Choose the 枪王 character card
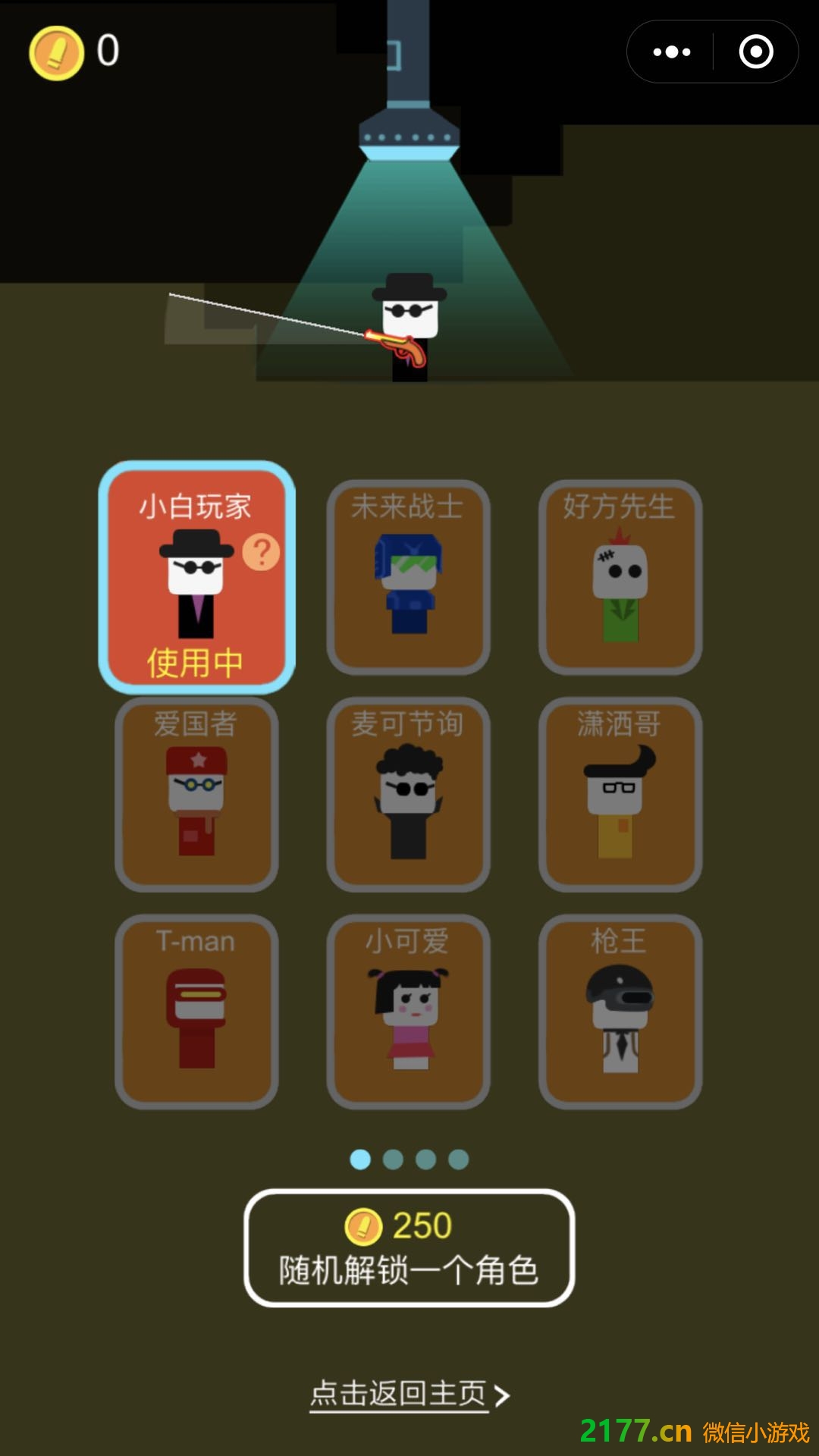The width and height of the screenshot is (819, 1456). pyautogui.click(x=620, y=1011)
